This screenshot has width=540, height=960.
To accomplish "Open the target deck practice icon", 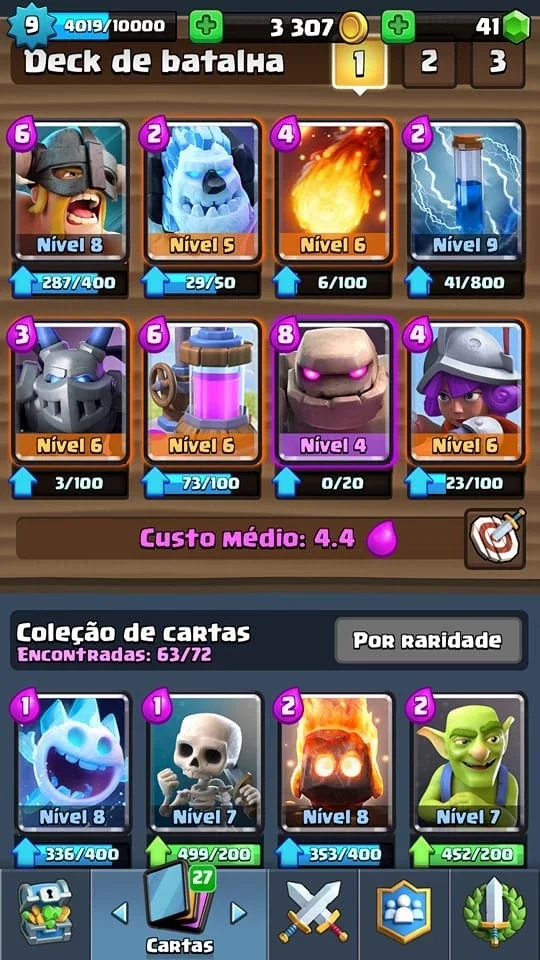I will pos(495,539).
